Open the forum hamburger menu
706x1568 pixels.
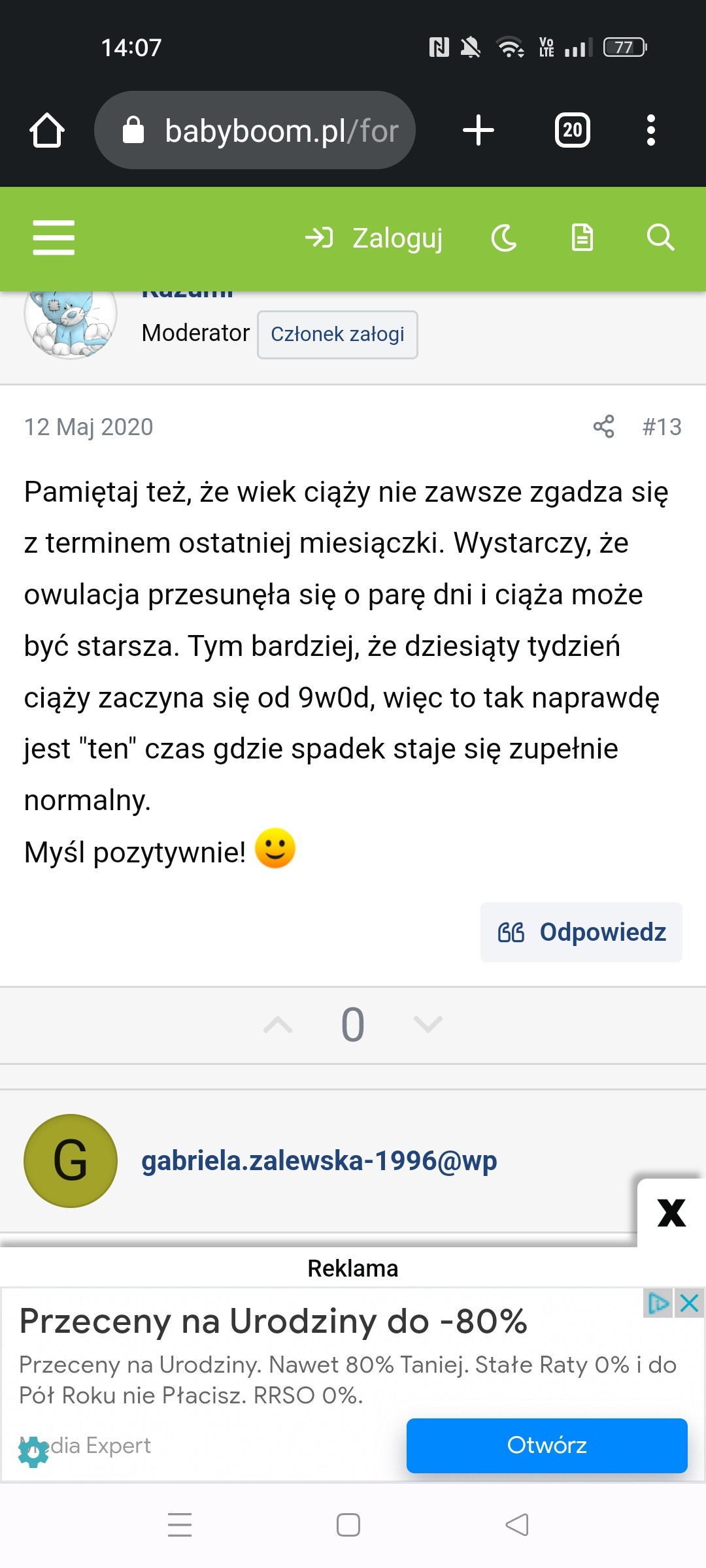[54, 238]
